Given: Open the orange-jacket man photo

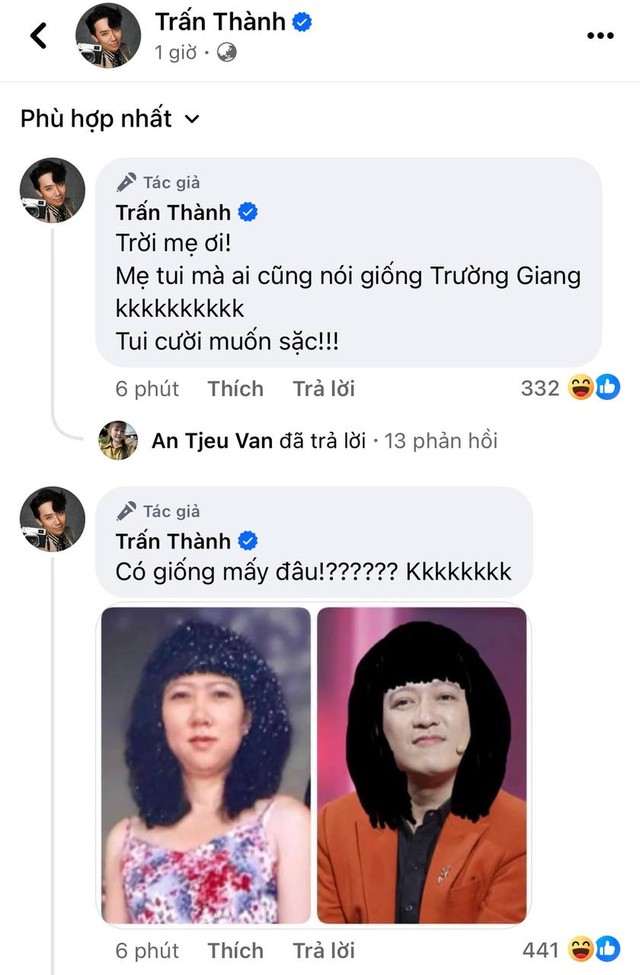Looking at the screenshot, I should pos(421,765).
